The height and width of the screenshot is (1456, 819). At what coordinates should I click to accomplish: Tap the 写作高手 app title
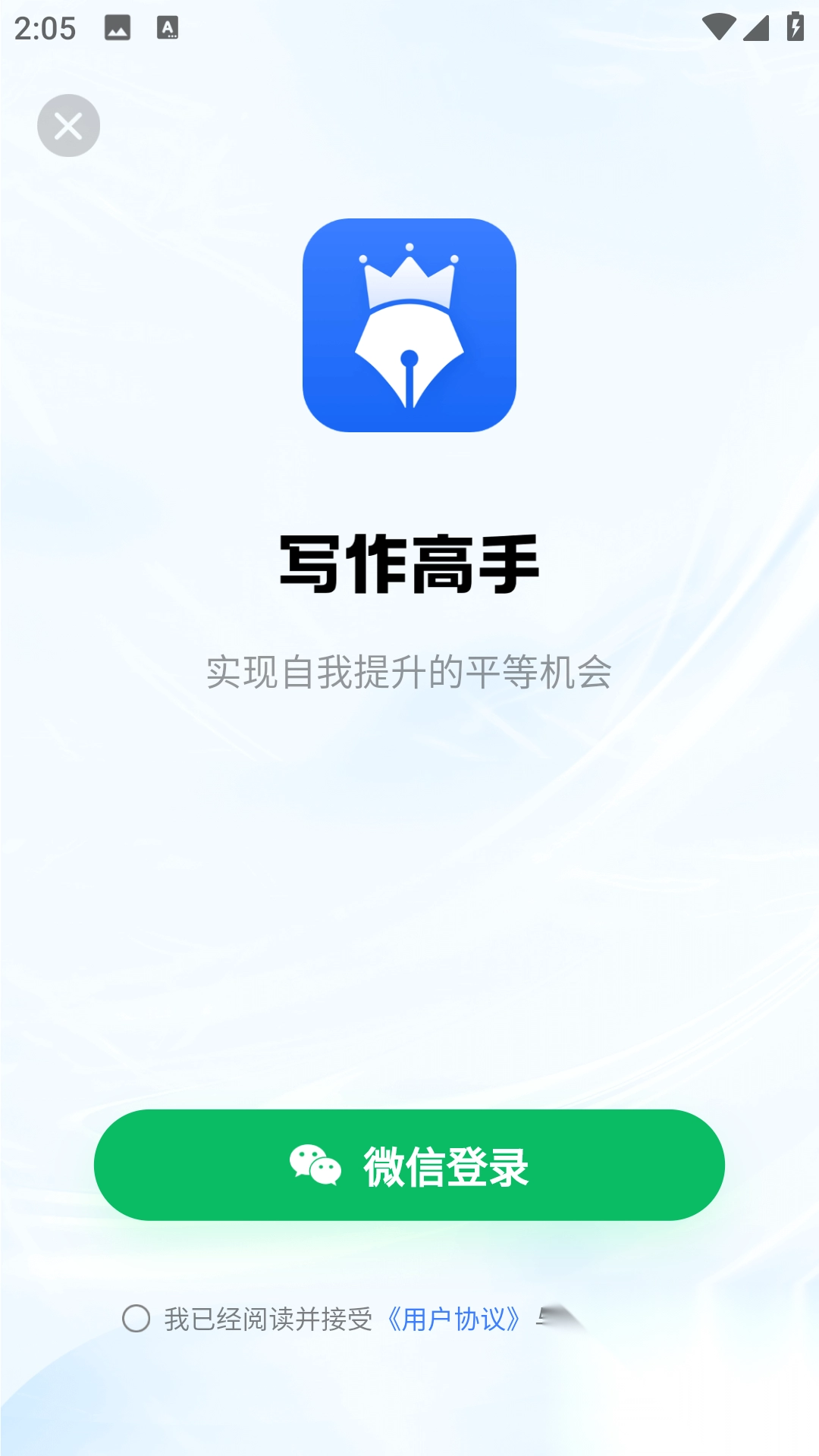pos(409,560)
